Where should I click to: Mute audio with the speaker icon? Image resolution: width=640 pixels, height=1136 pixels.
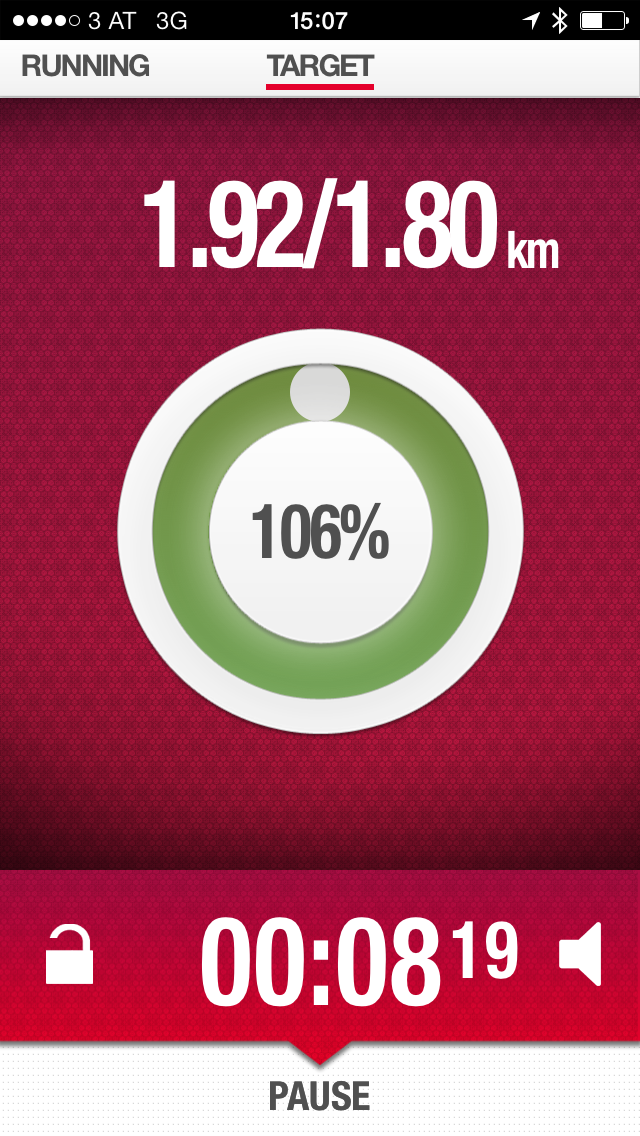(581, 955)
